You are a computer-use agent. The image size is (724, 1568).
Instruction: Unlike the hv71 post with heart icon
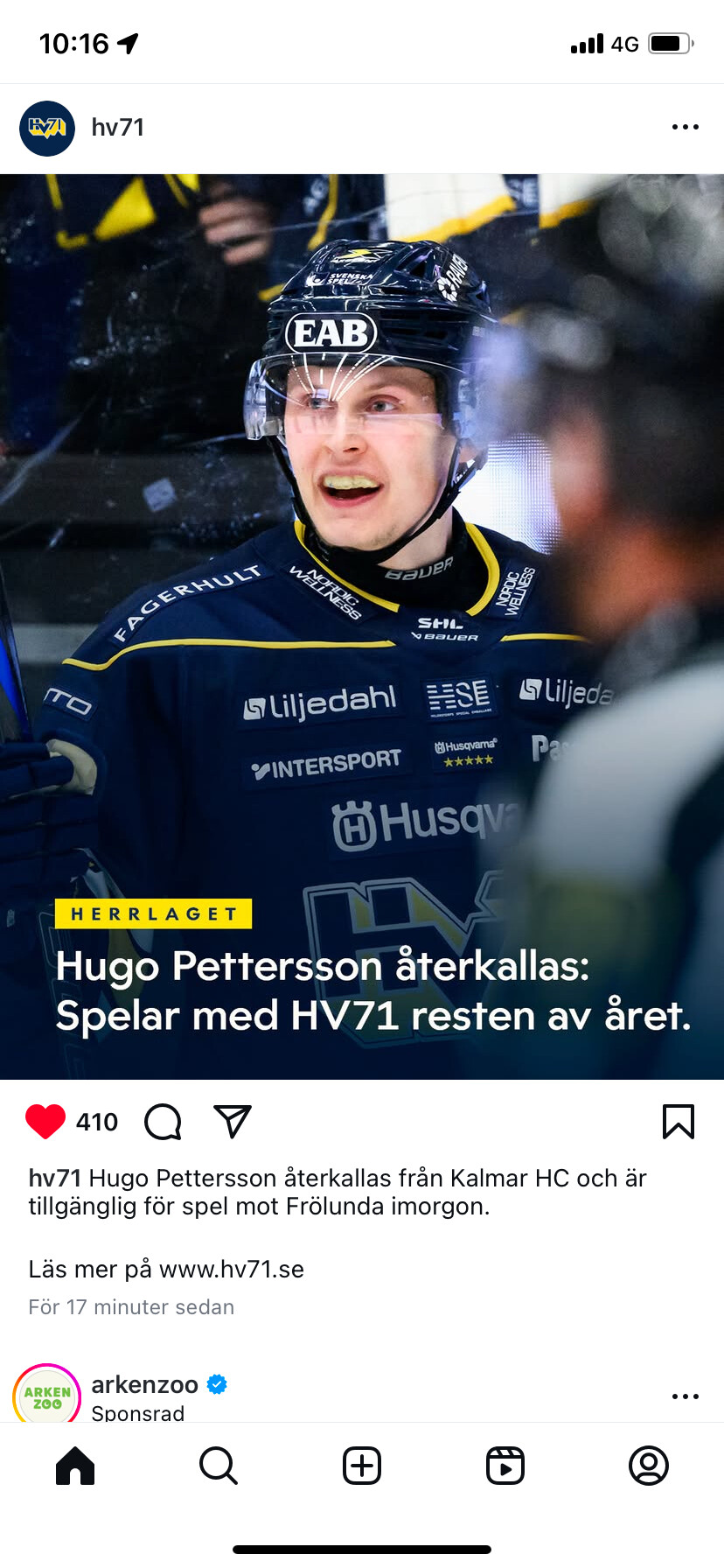click(x=45, y=1122)
